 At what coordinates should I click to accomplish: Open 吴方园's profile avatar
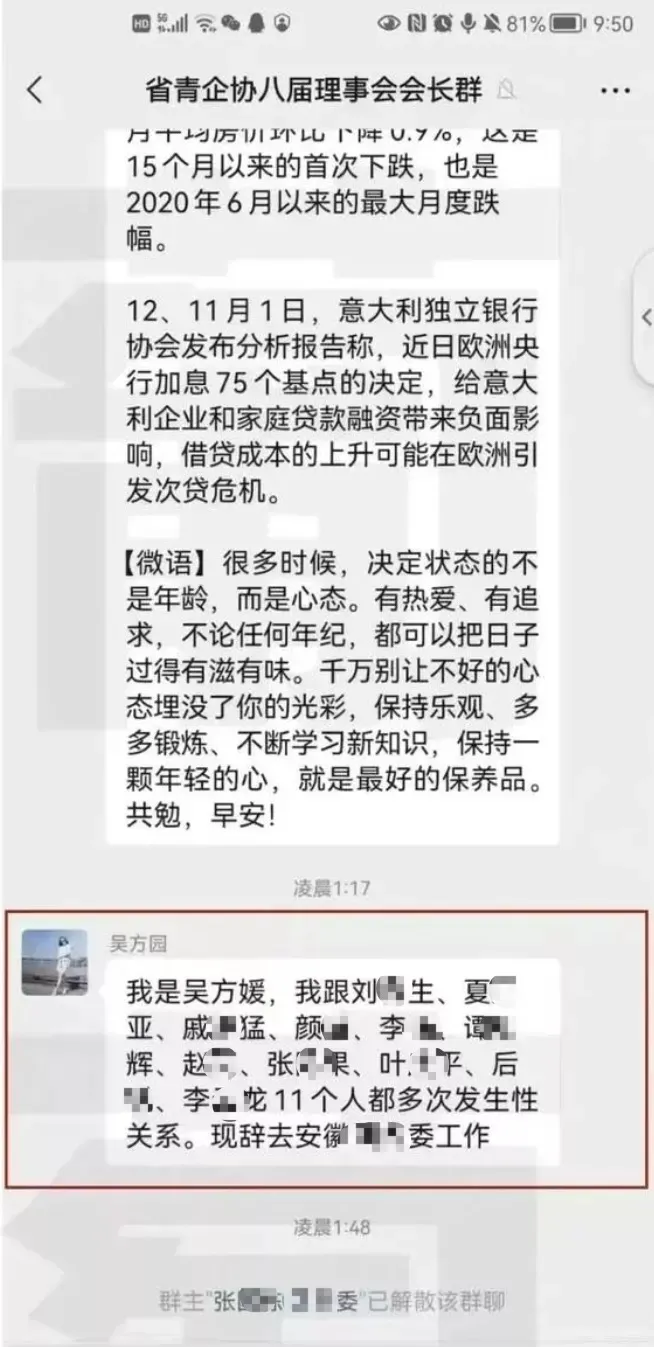point(55,962)
